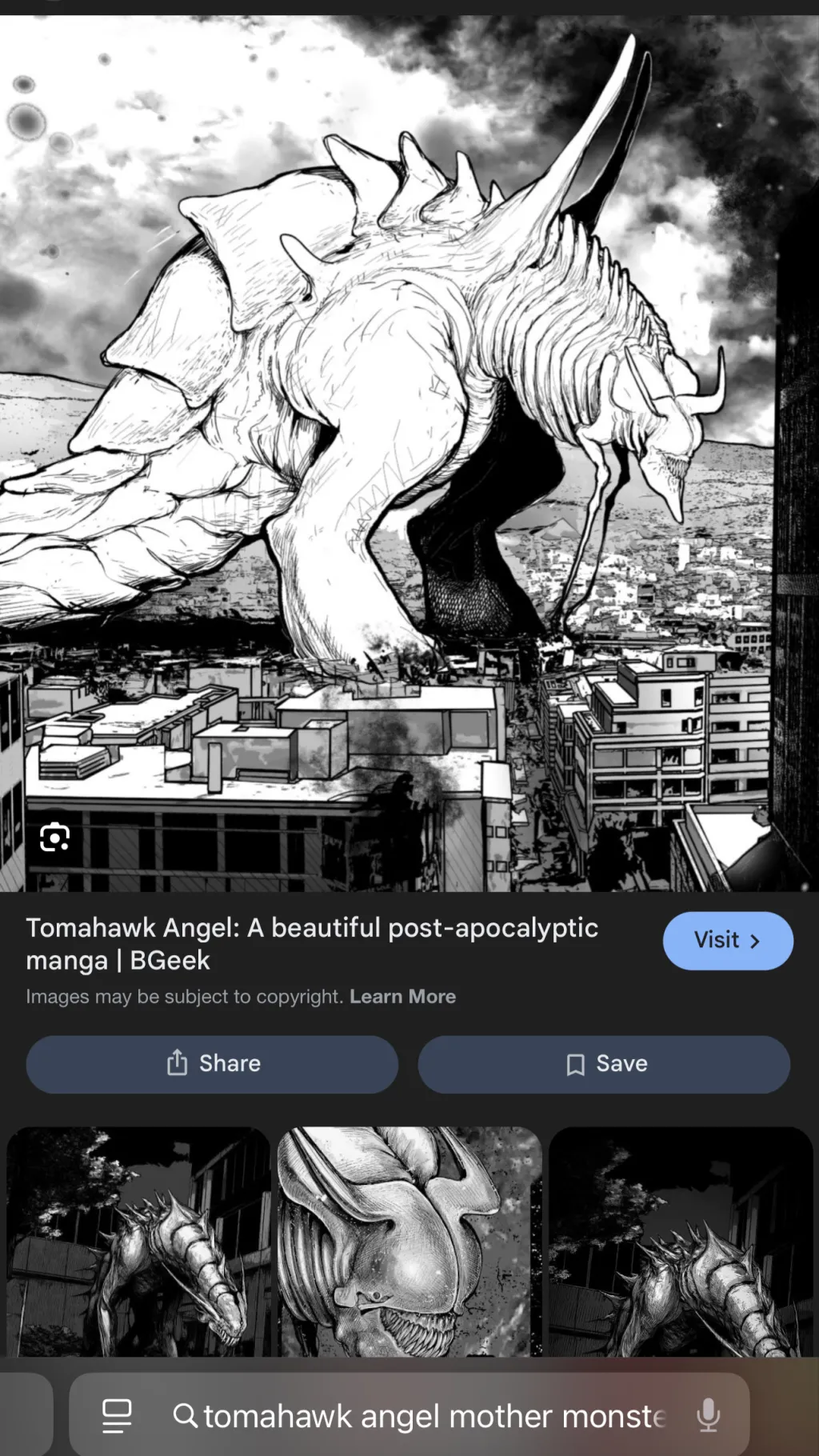
Task: Tap the Google Lens icon on the image
Action: coord(54,838)
